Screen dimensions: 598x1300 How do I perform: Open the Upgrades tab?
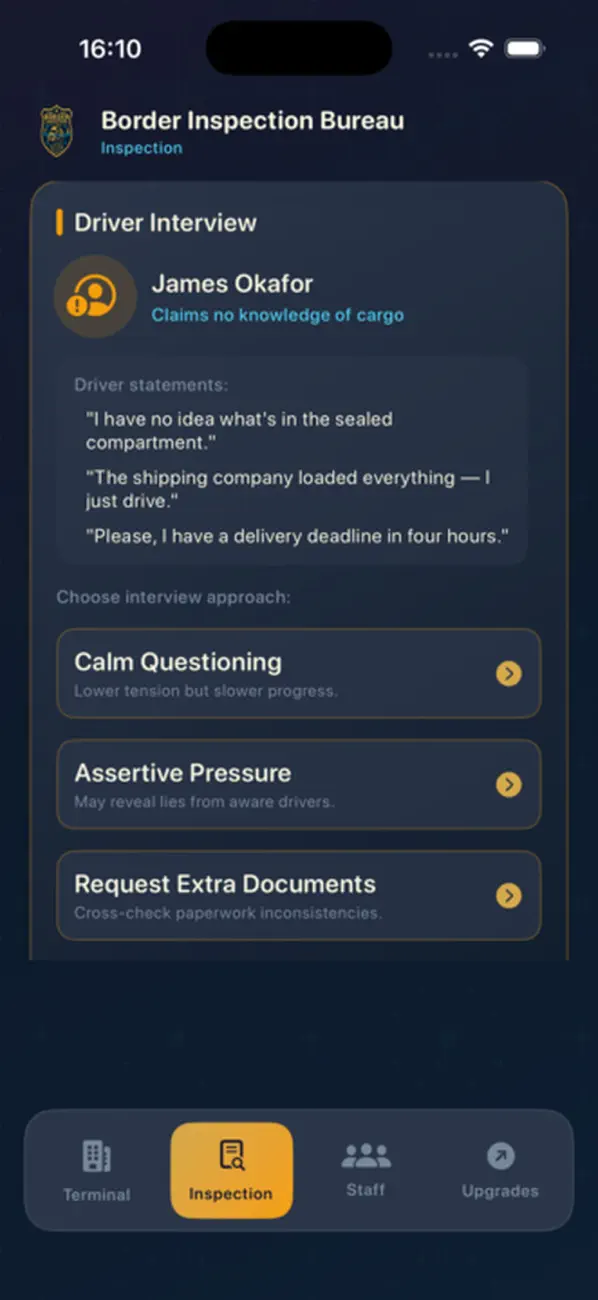pyautogui.click(x=500, y=1170)
